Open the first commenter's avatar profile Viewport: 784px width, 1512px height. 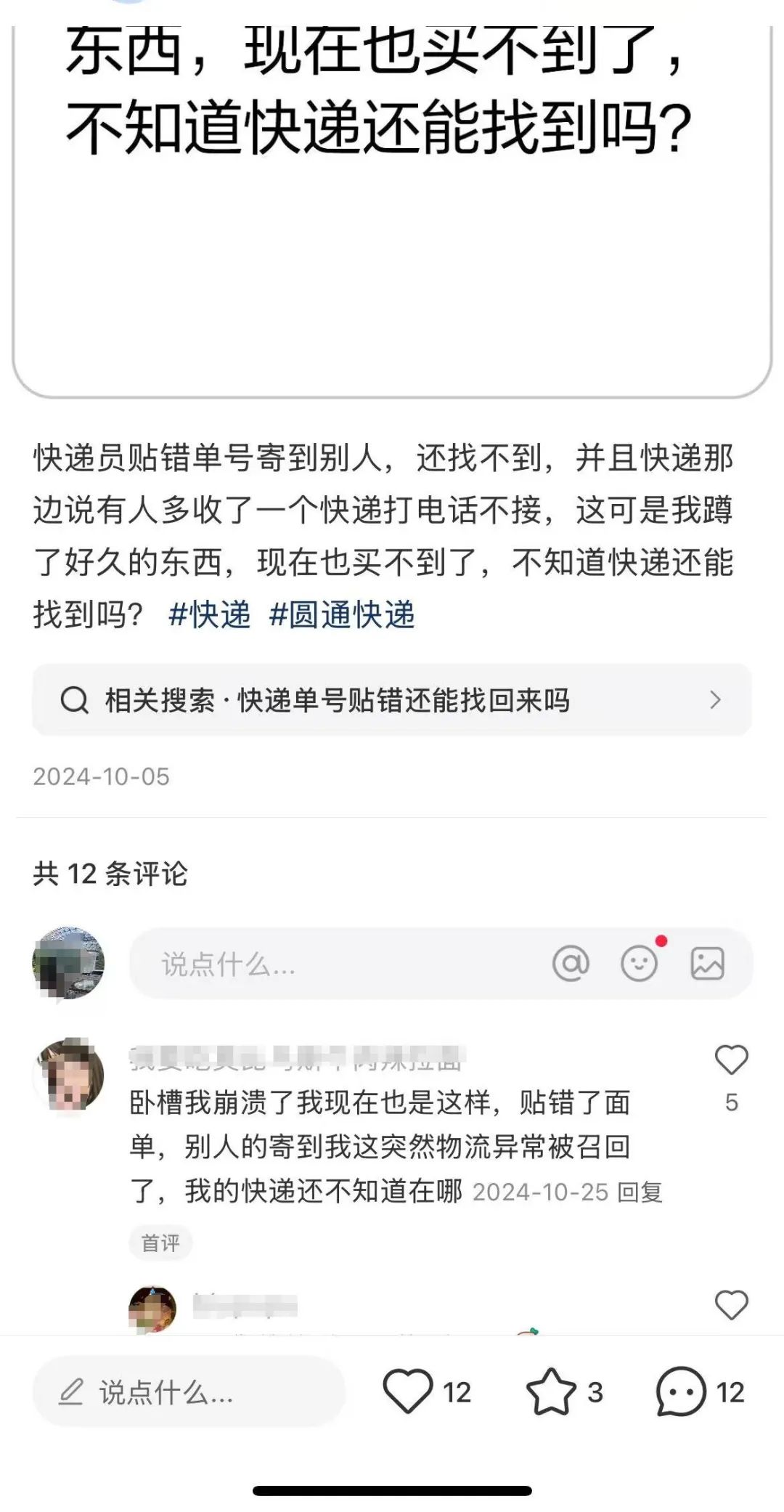pyautogui.click(x=70, y=1074)
